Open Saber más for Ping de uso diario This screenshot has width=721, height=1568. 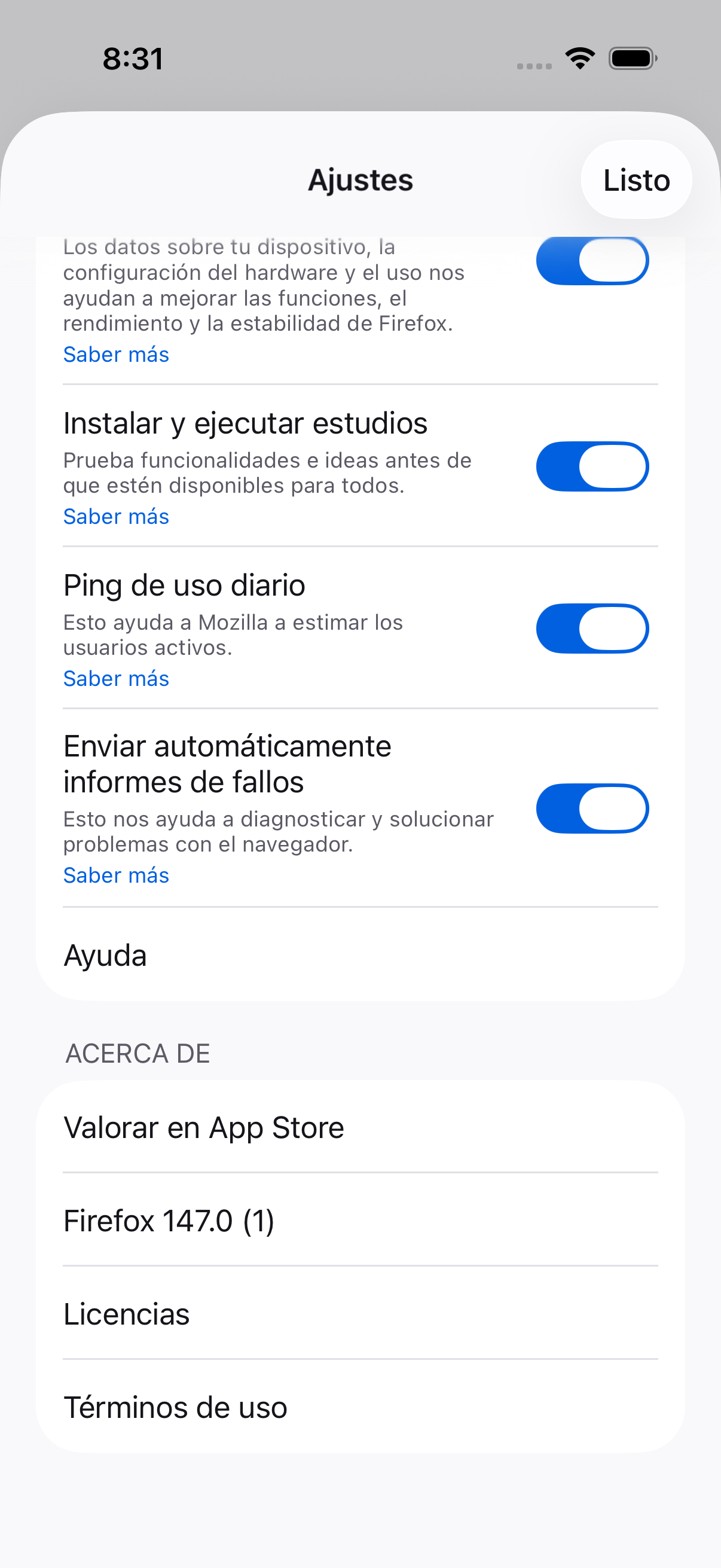116,678
